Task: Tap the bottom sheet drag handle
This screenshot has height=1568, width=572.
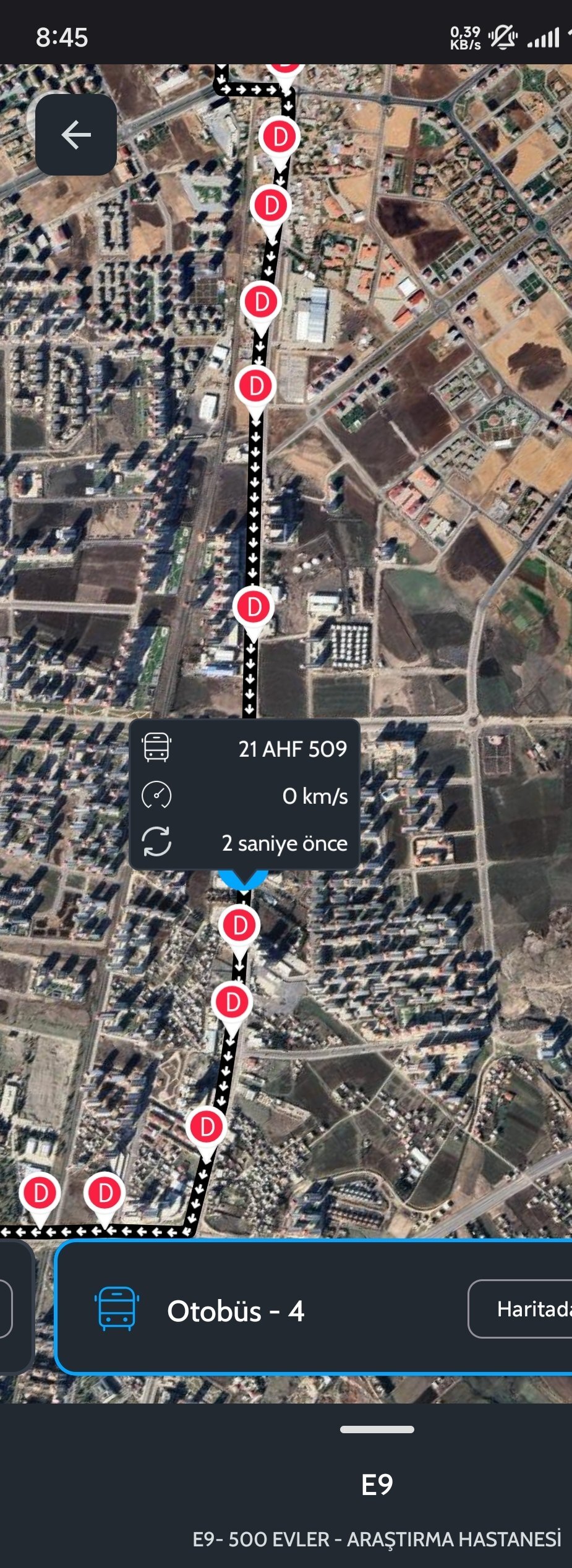Action: [377, 1429]
